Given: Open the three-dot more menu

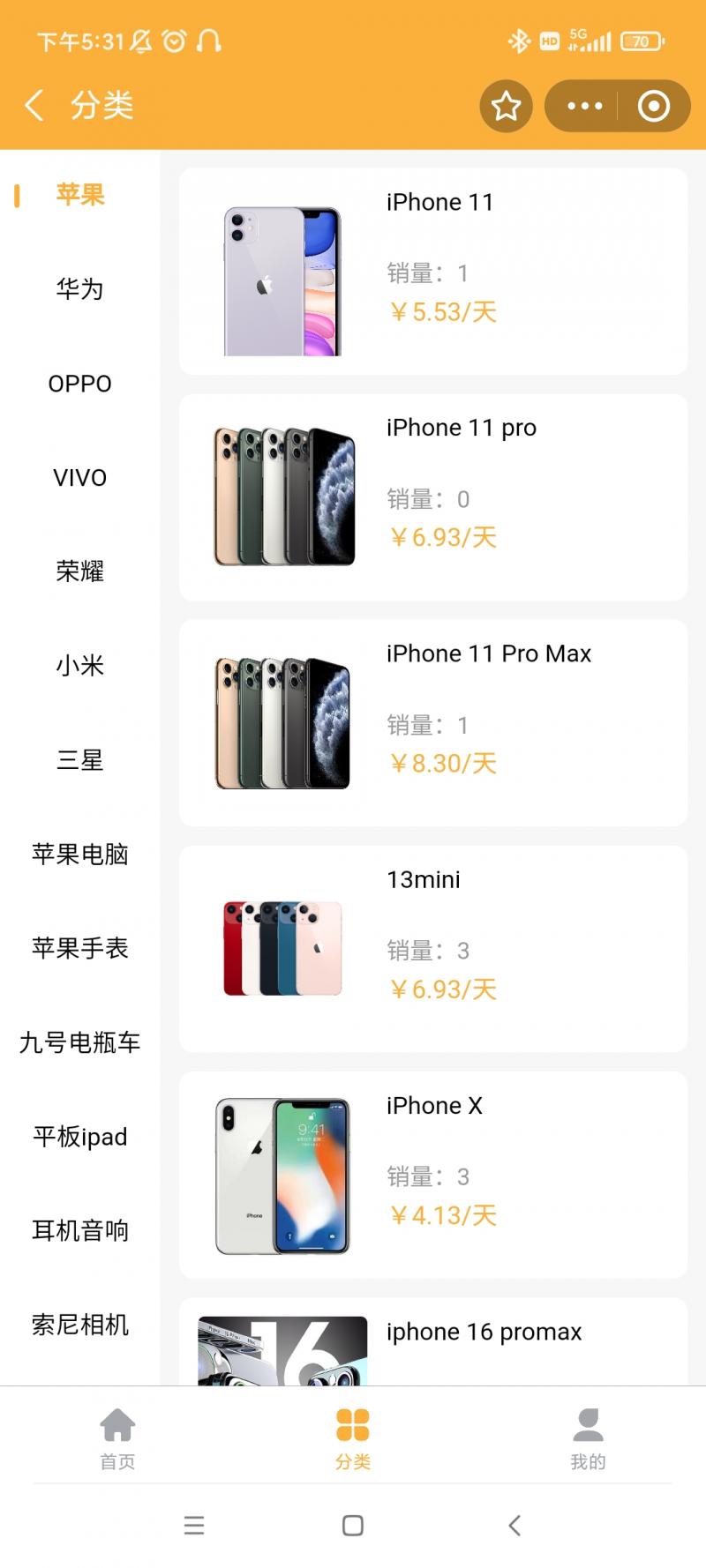Looking at the screenshot, I should click(584, 107).
